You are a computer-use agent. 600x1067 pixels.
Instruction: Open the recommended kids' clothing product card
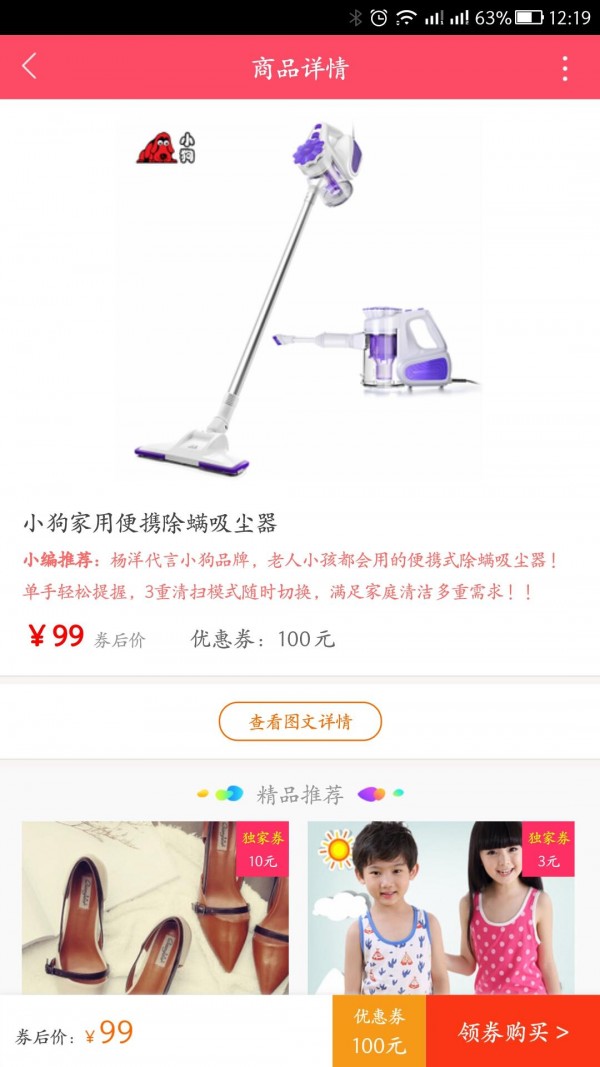tap(441, 908)
